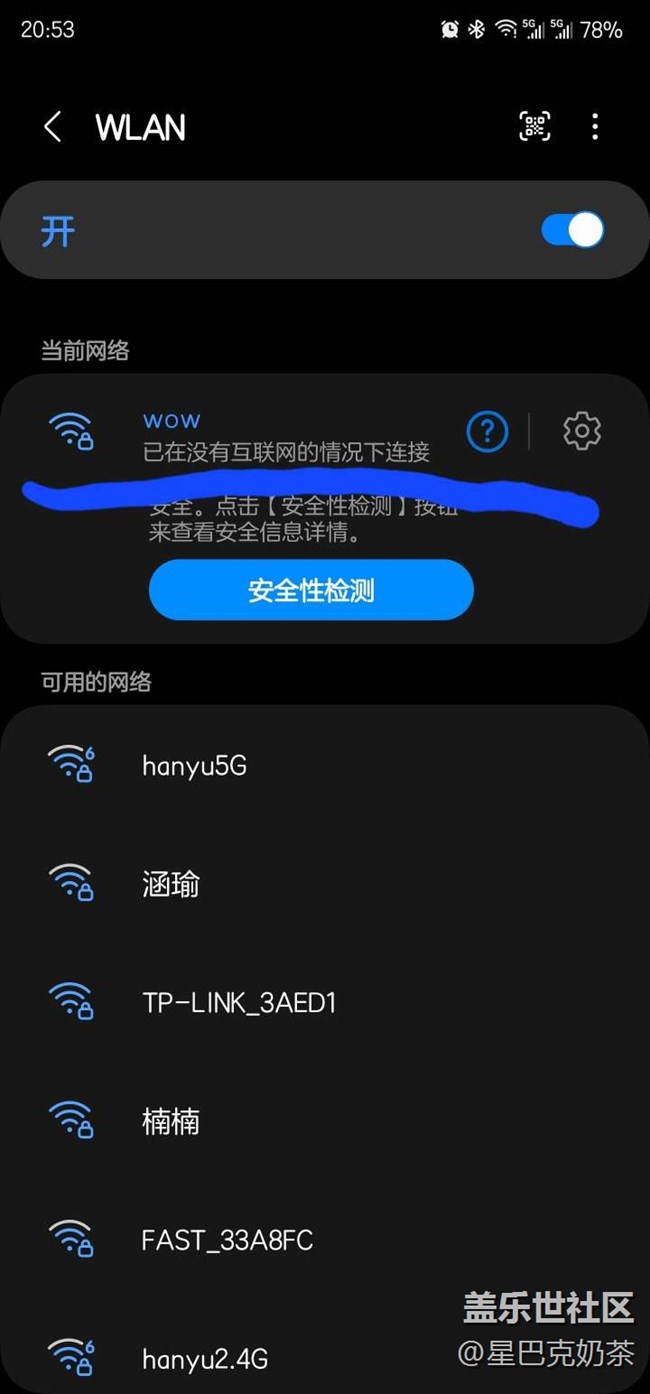Tap the 安全性检测 button
650x1394 pixels.
pyautogui.click(x=311, y=590)
